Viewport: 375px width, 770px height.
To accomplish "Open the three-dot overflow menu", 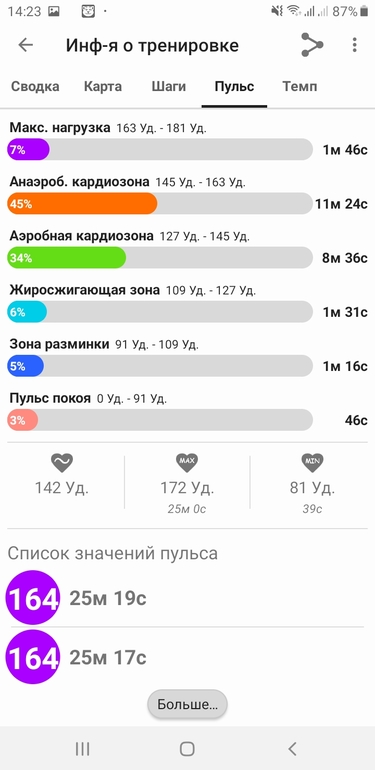I will click(x=354, y=45).
